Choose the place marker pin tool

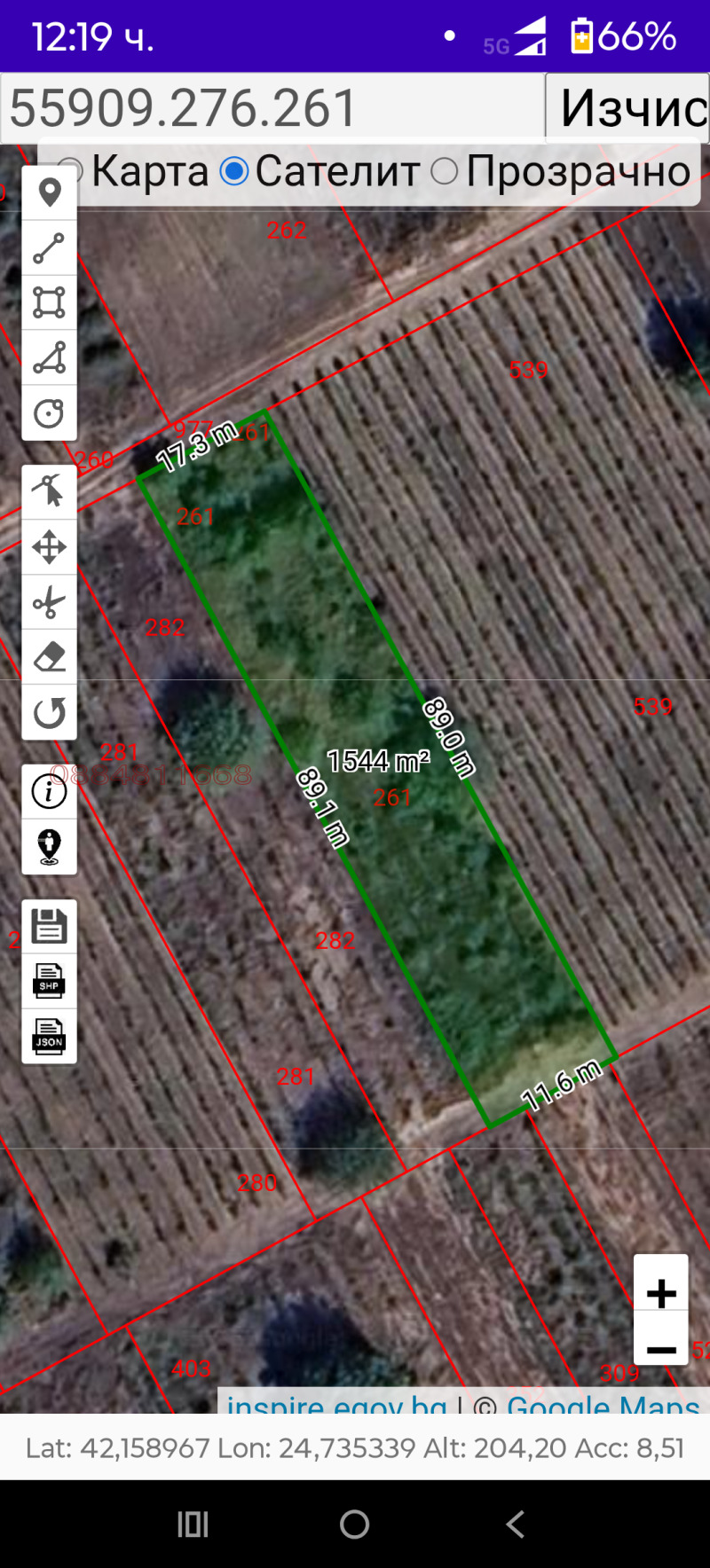click(50, 192)
